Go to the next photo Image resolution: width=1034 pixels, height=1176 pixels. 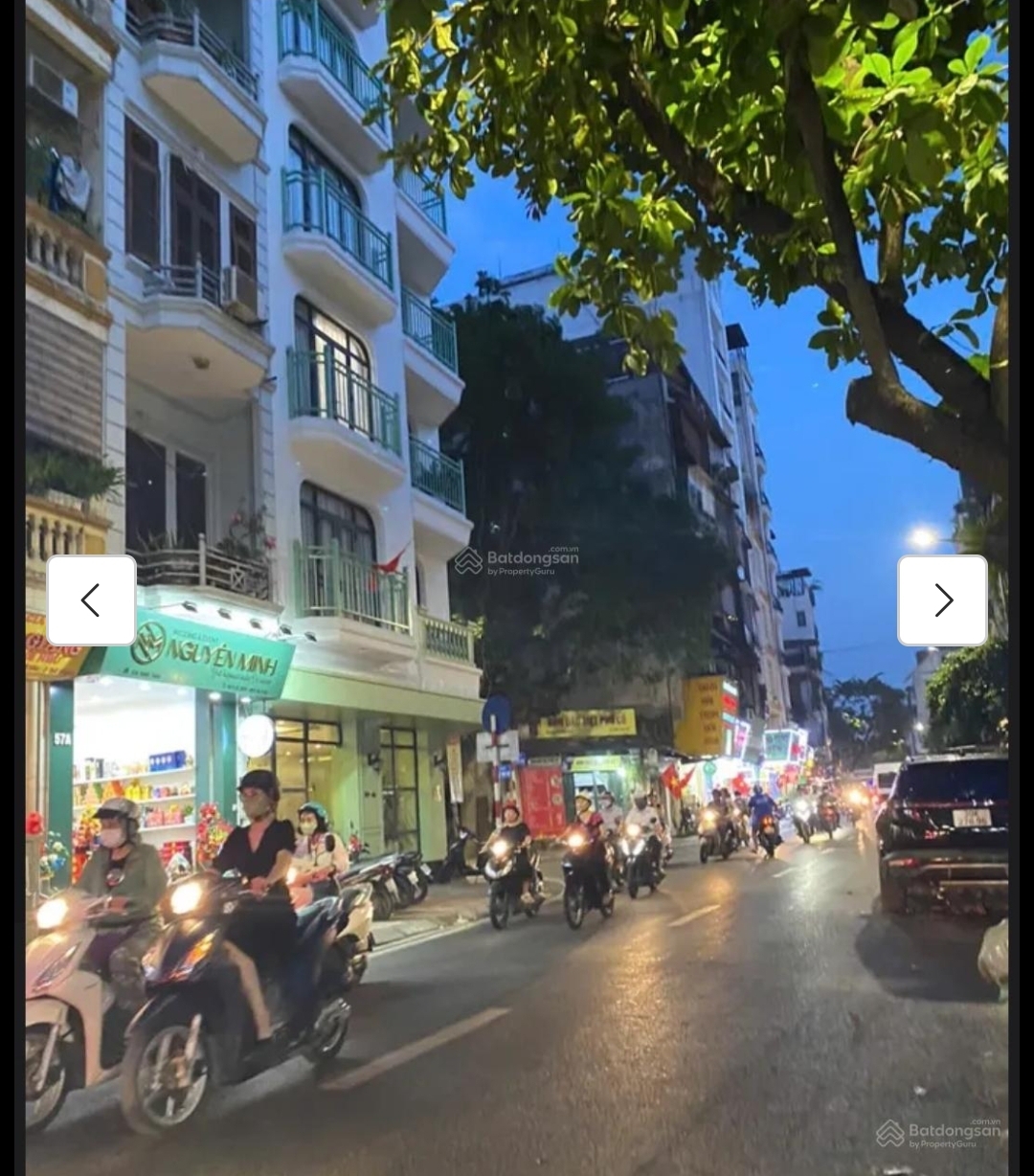pyautogui.click(x=942, y=600)
